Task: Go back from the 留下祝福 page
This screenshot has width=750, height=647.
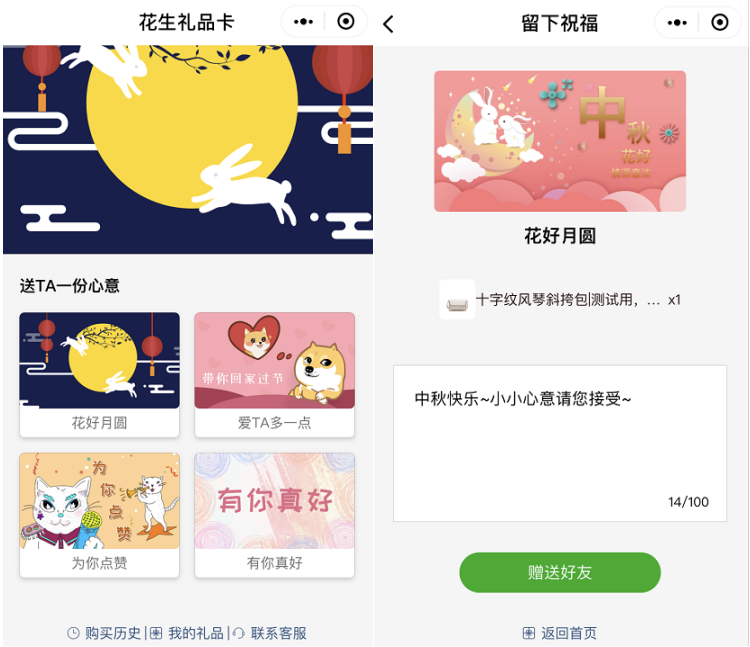Action: 389,24
